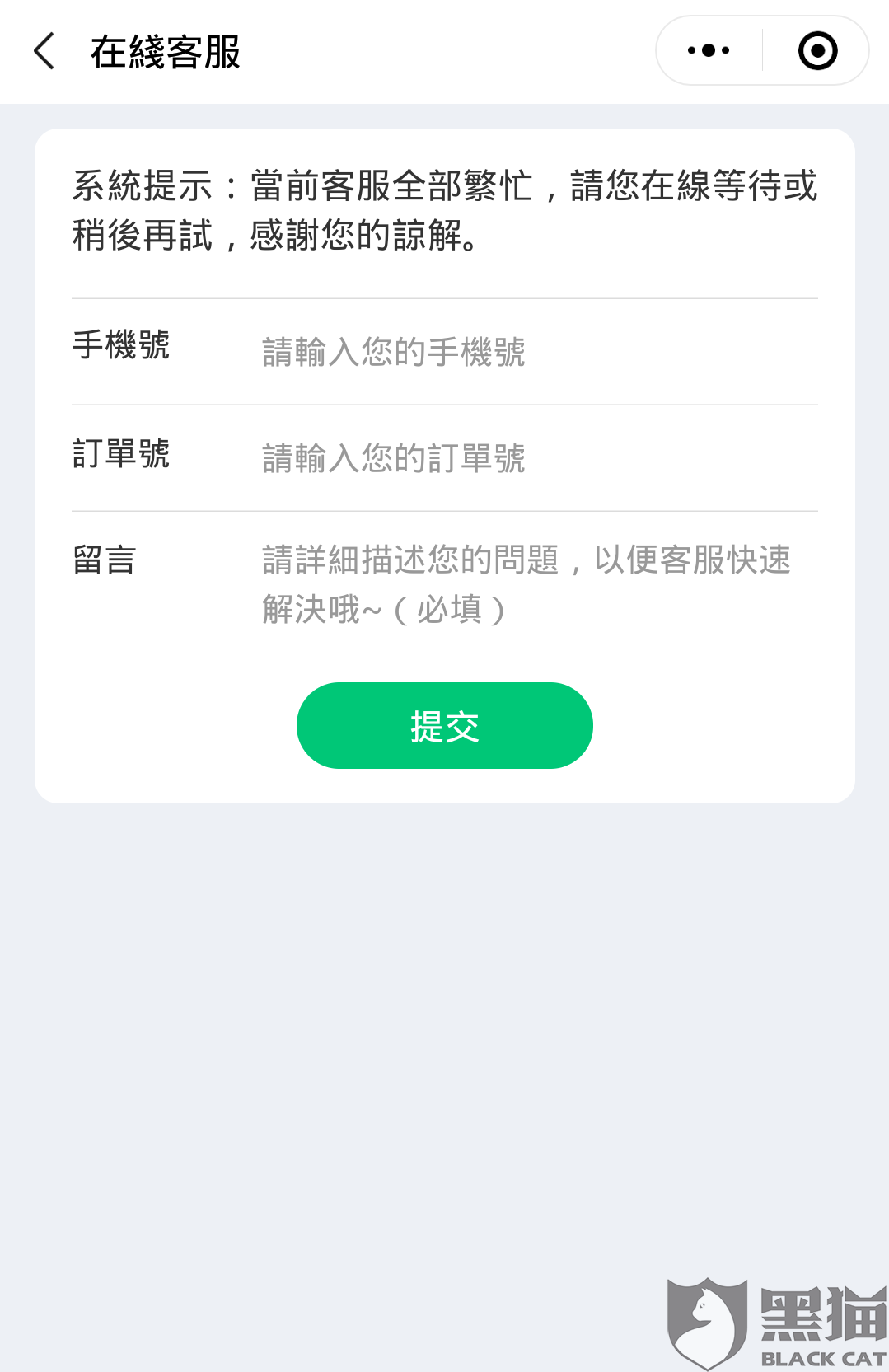Open the three-dot more menu

[709, 51]
